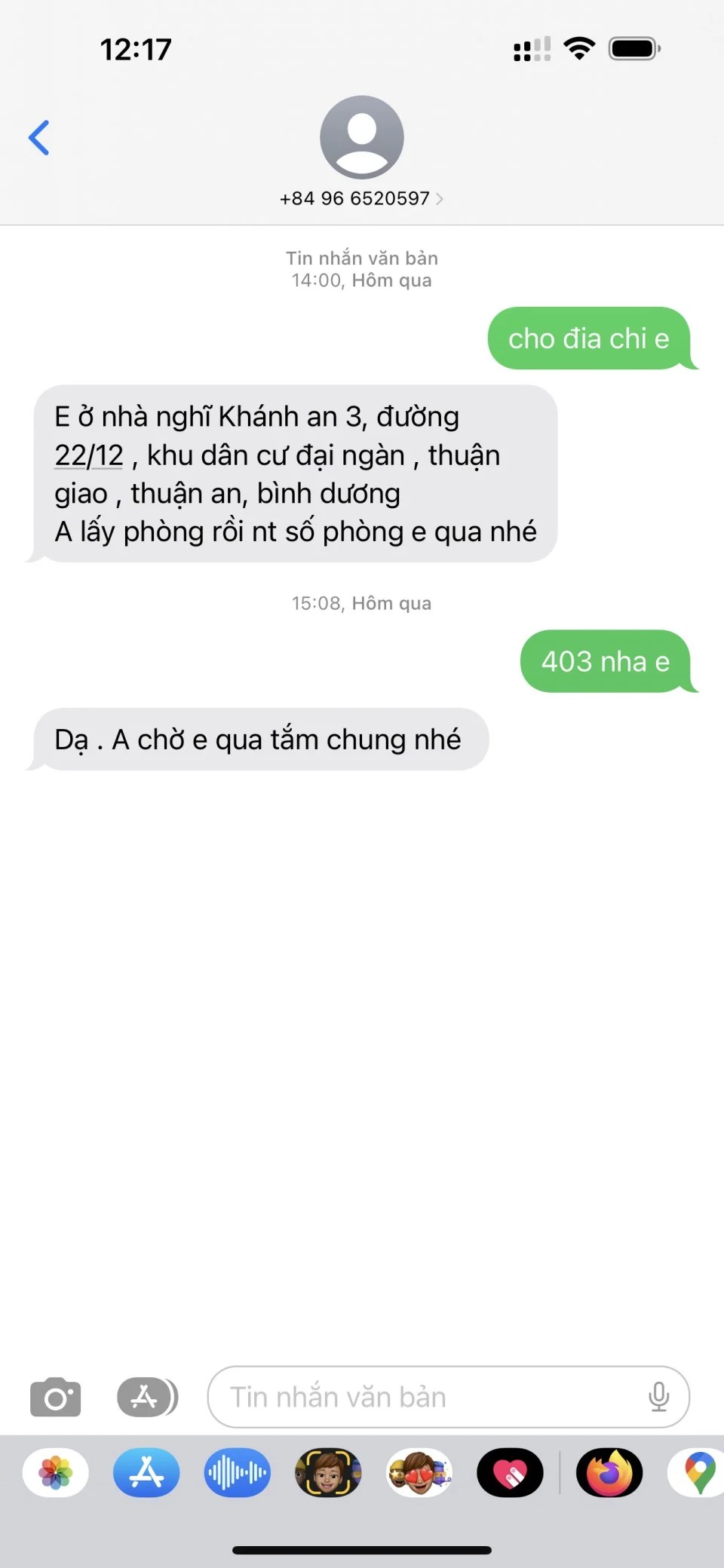The width and height of the screenshot is (724, 1568).
Task: Open the underlined 22/12 date link
Action: 88,455
